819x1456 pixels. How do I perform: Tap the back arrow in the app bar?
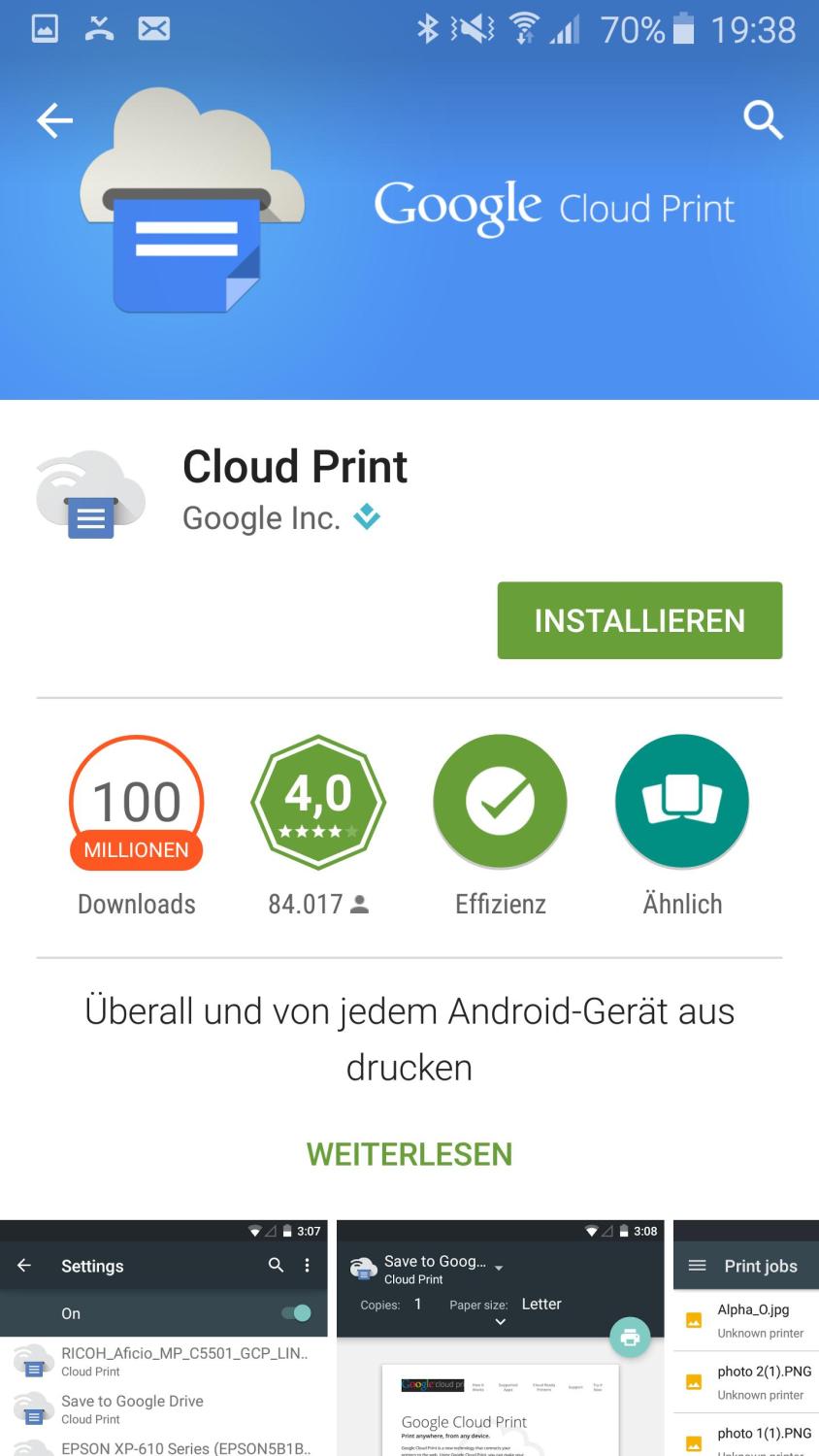55,120
